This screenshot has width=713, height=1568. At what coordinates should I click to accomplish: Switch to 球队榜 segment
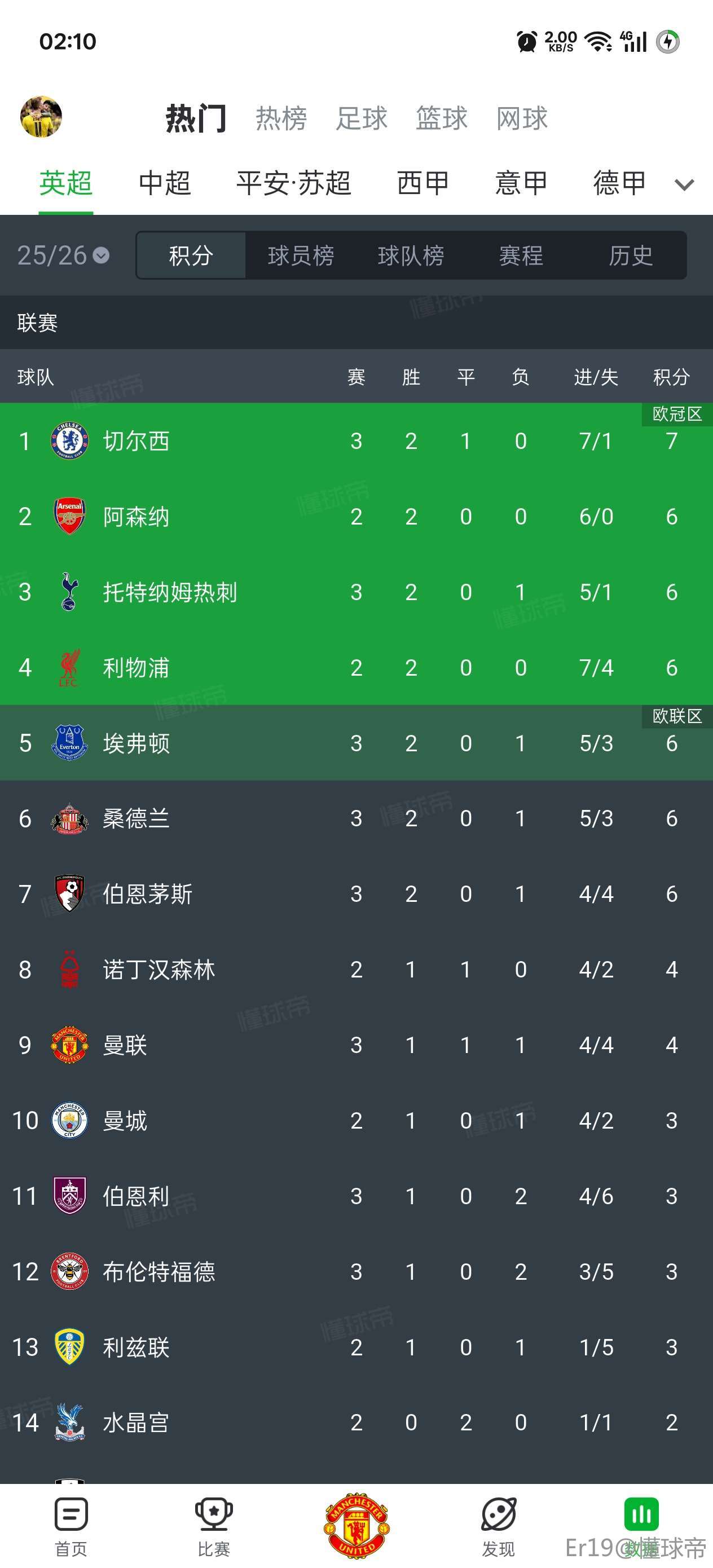pyautogui.click(x=411, y=255)
